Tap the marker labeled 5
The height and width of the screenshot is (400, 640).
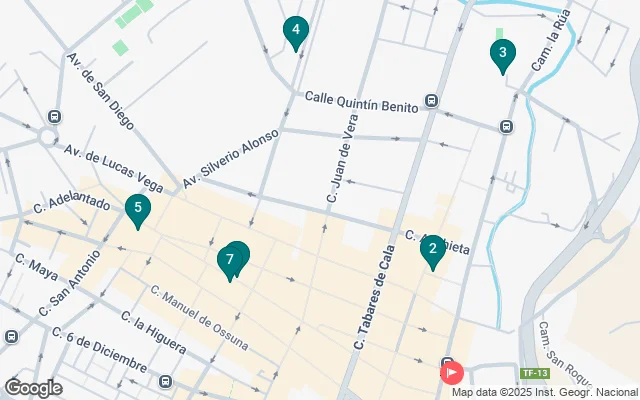click(x=137, y=210)
